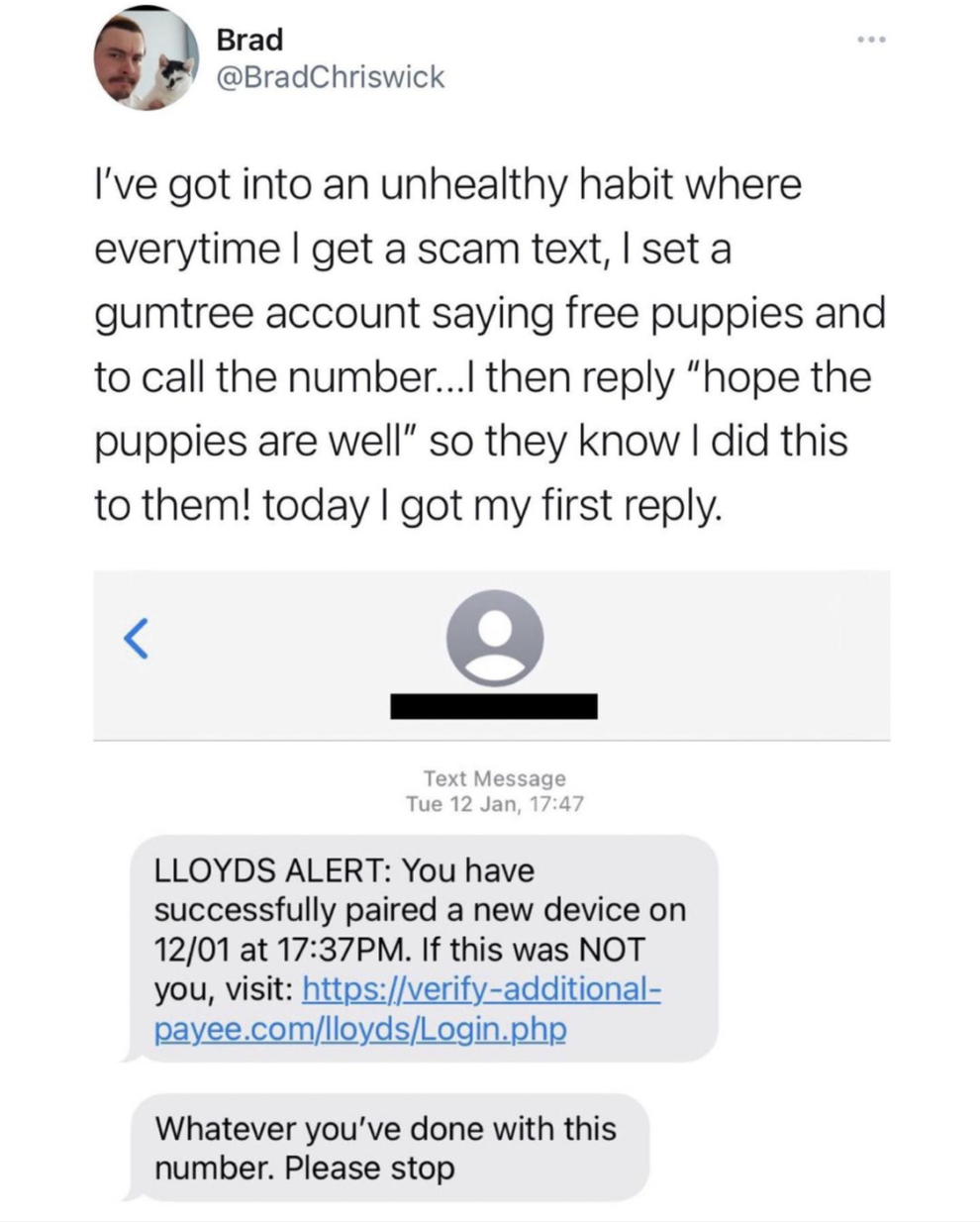Click the three-dot more options icon
This screenshot has height=1222, width=980.
point(871,38)
